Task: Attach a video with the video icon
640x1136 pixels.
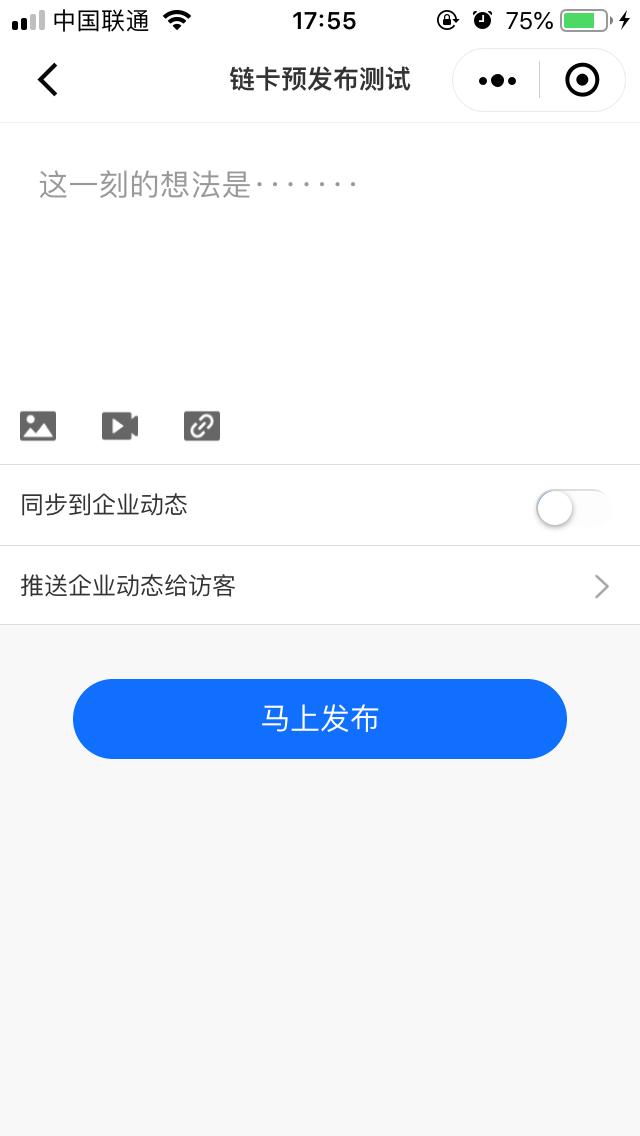Action: coord(120,426)
